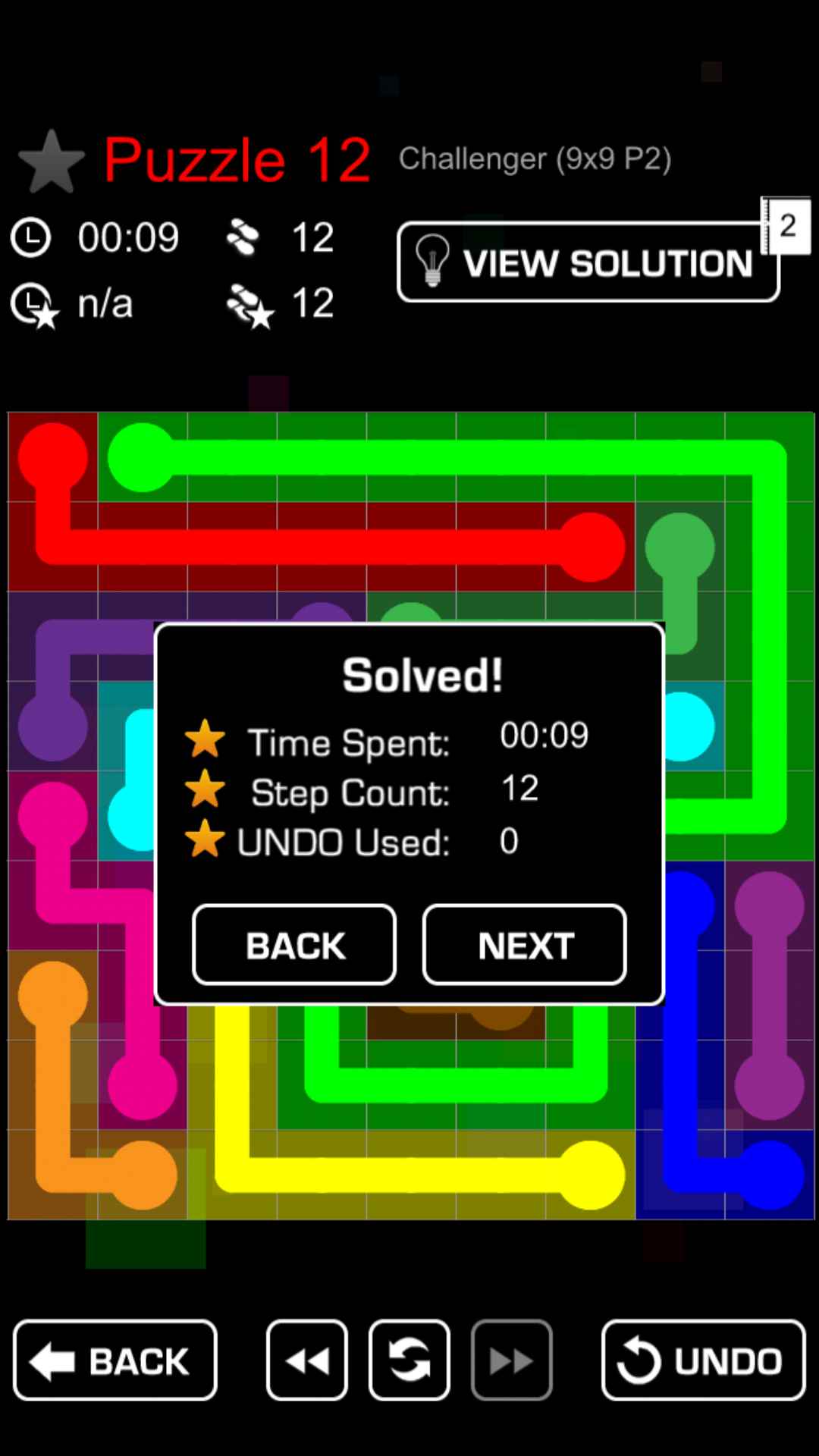The height and width of the screenshot is (1456, 819).
Task: Tap BACK in the Solved dialog
Action: coord(294,945)
